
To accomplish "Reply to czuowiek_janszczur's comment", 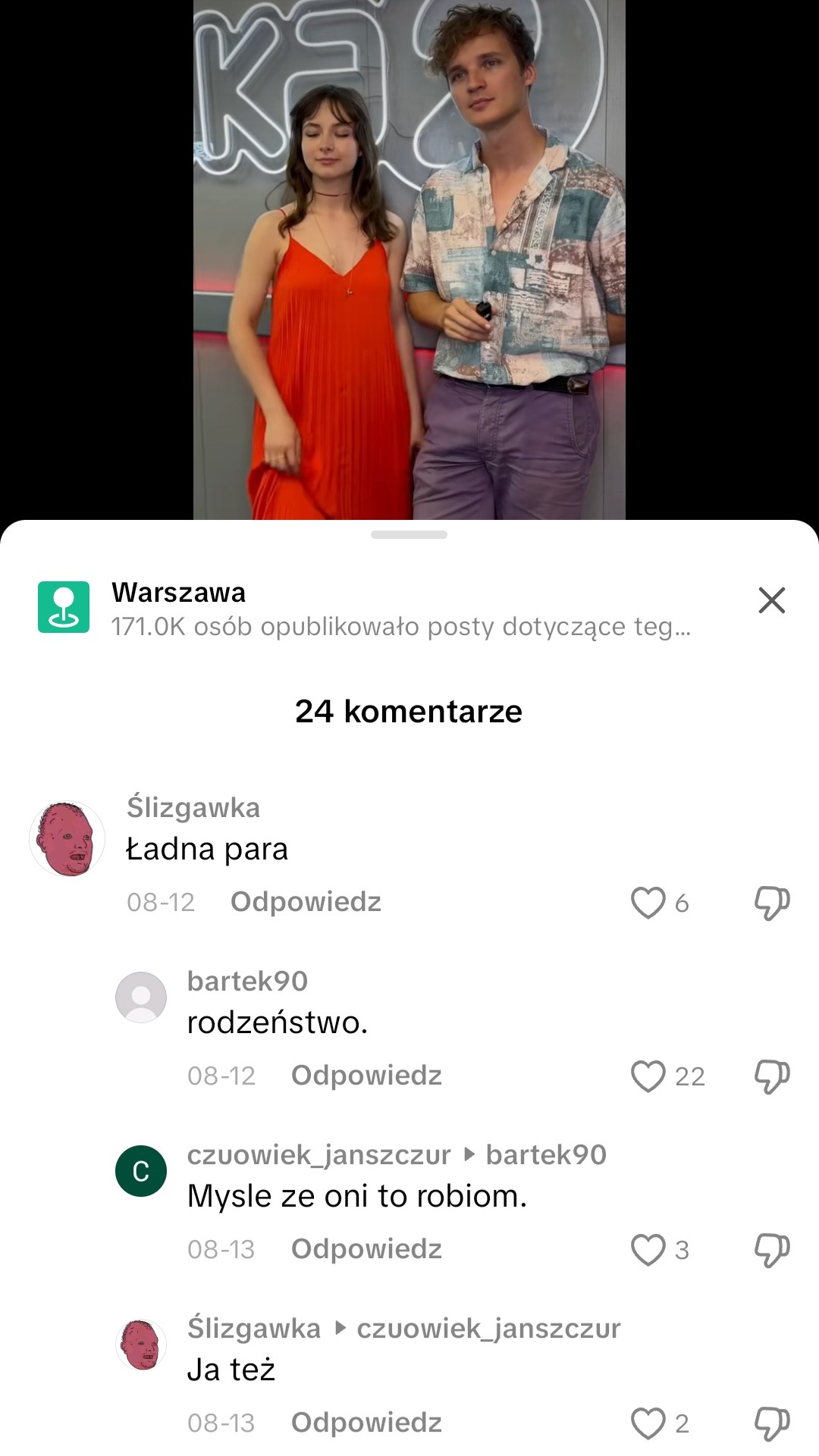I will click(x=366, y=1249).
